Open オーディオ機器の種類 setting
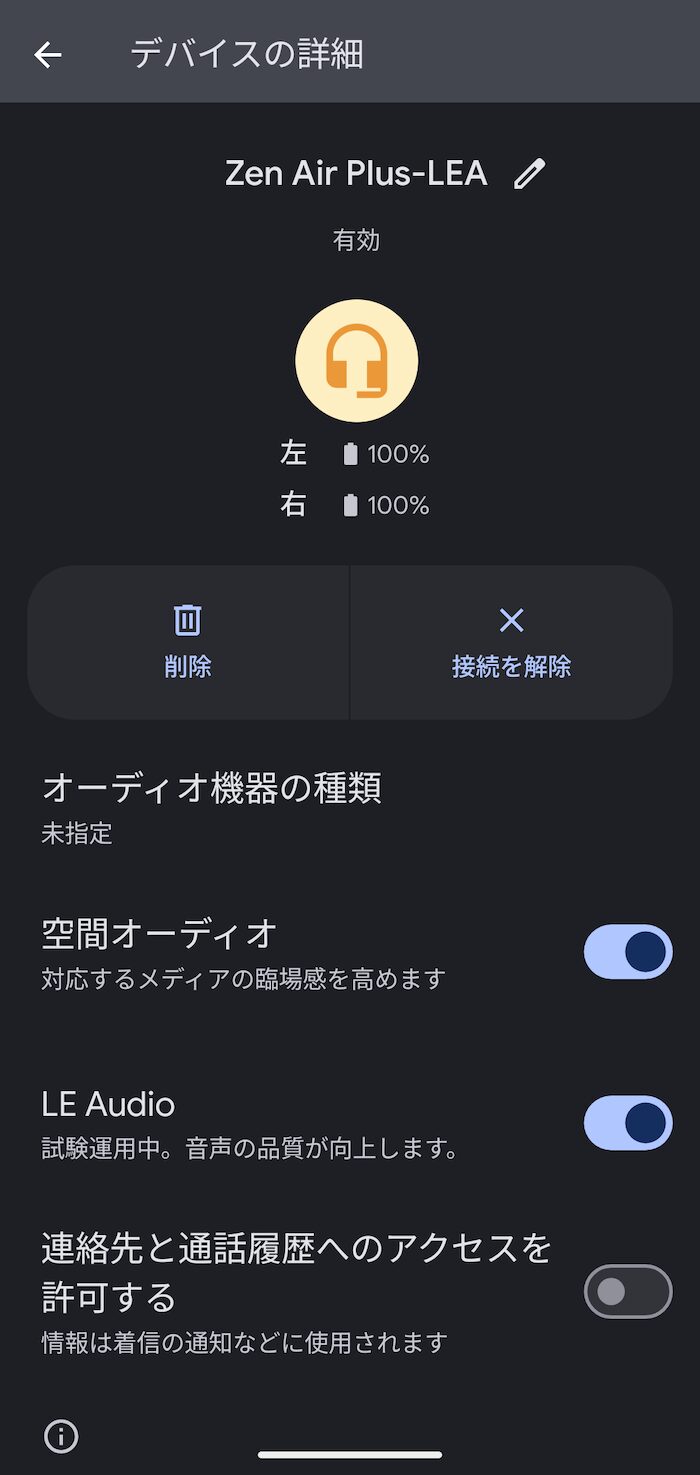 [350, 808]
